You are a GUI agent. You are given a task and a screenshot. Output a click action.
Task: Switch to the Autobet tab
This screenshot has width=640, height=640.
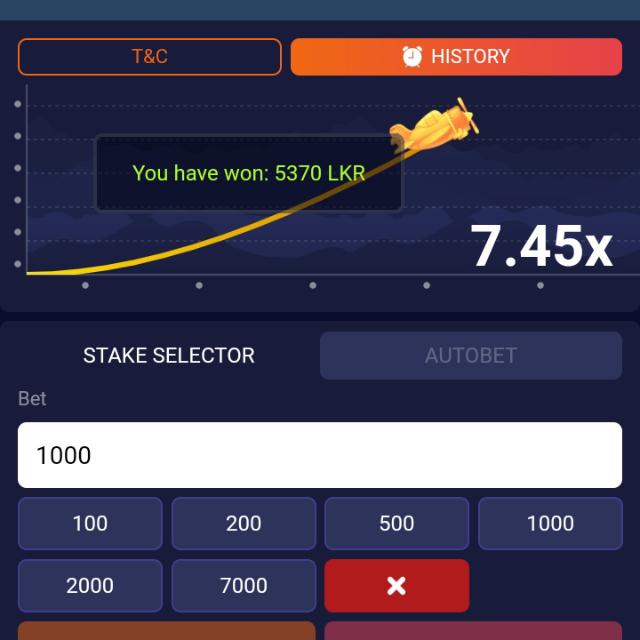[x=470, y=355]
